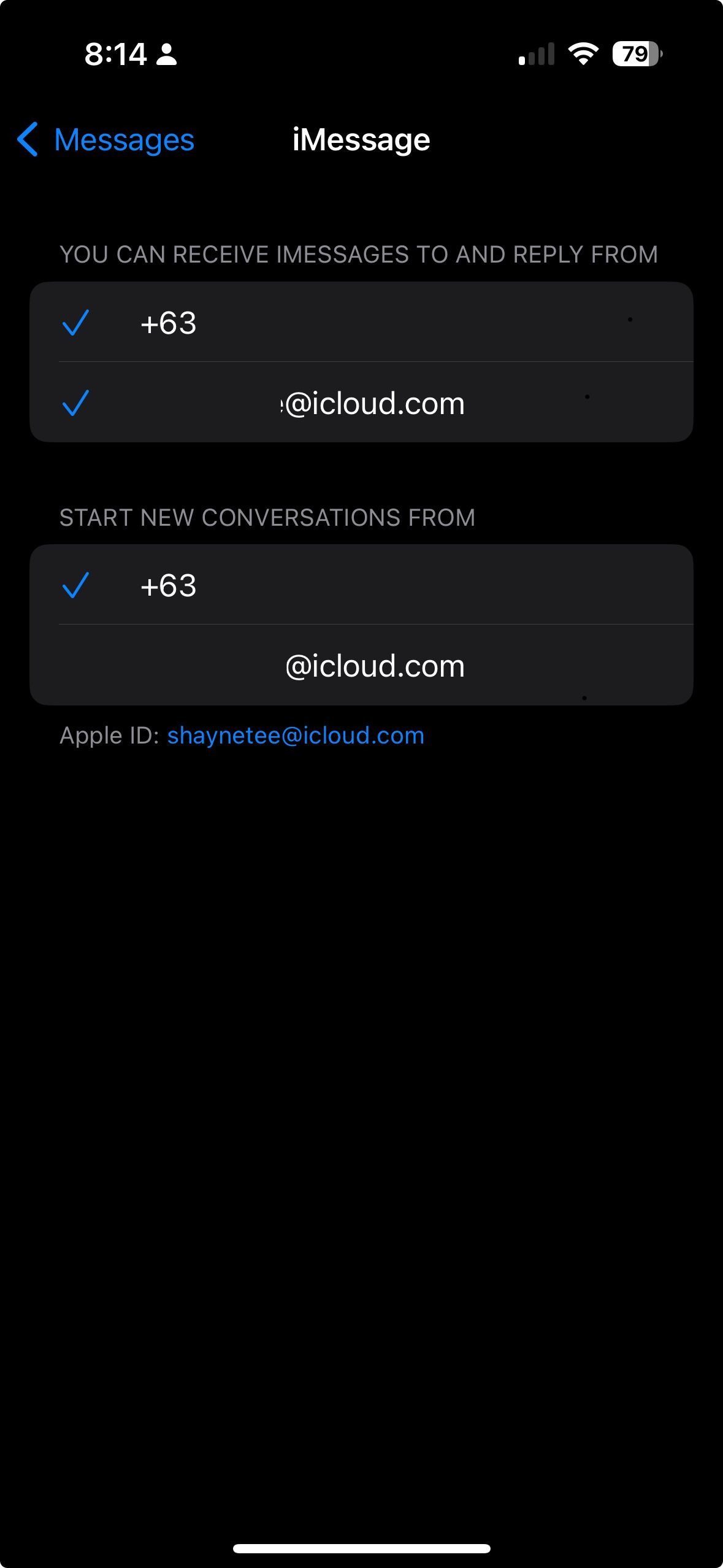The width and height of the screenshot is (723, 1568).
Task: Open Apple ID shaynetee@icloud.com link
Action: tap(296, 736)
